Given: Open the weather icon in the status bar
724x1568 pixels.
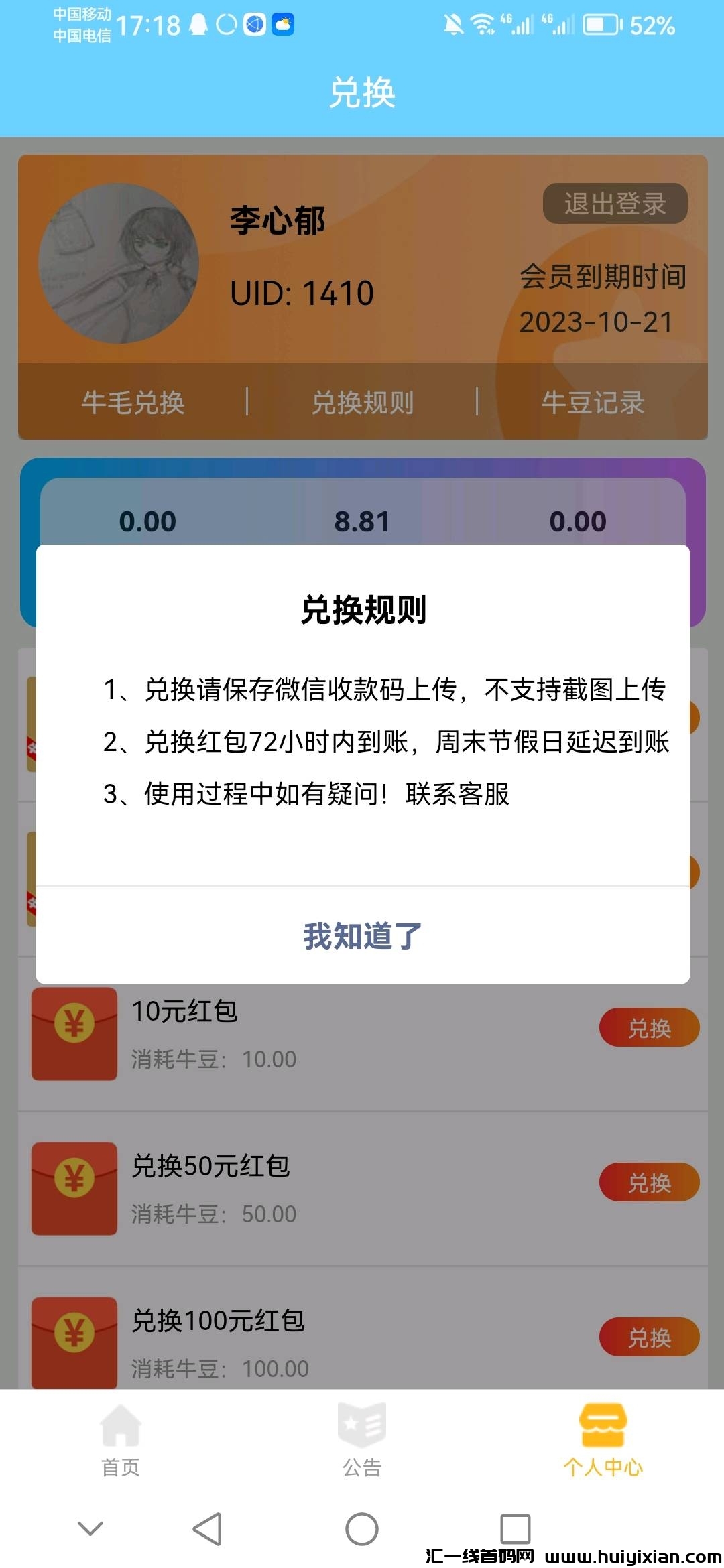Looking at the screenshot, I should pos(282,25).
